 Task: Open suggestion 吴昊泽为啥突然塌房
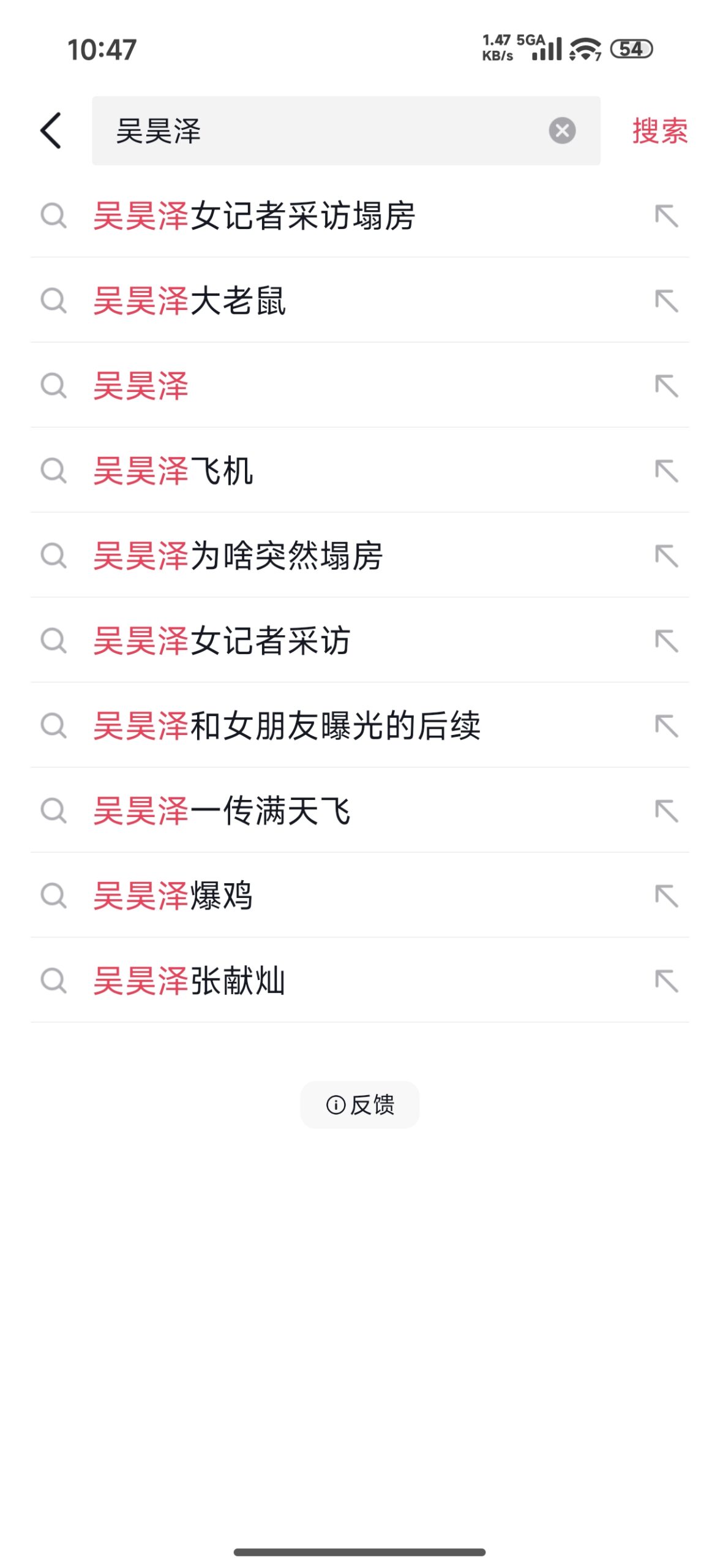[238, 556]
